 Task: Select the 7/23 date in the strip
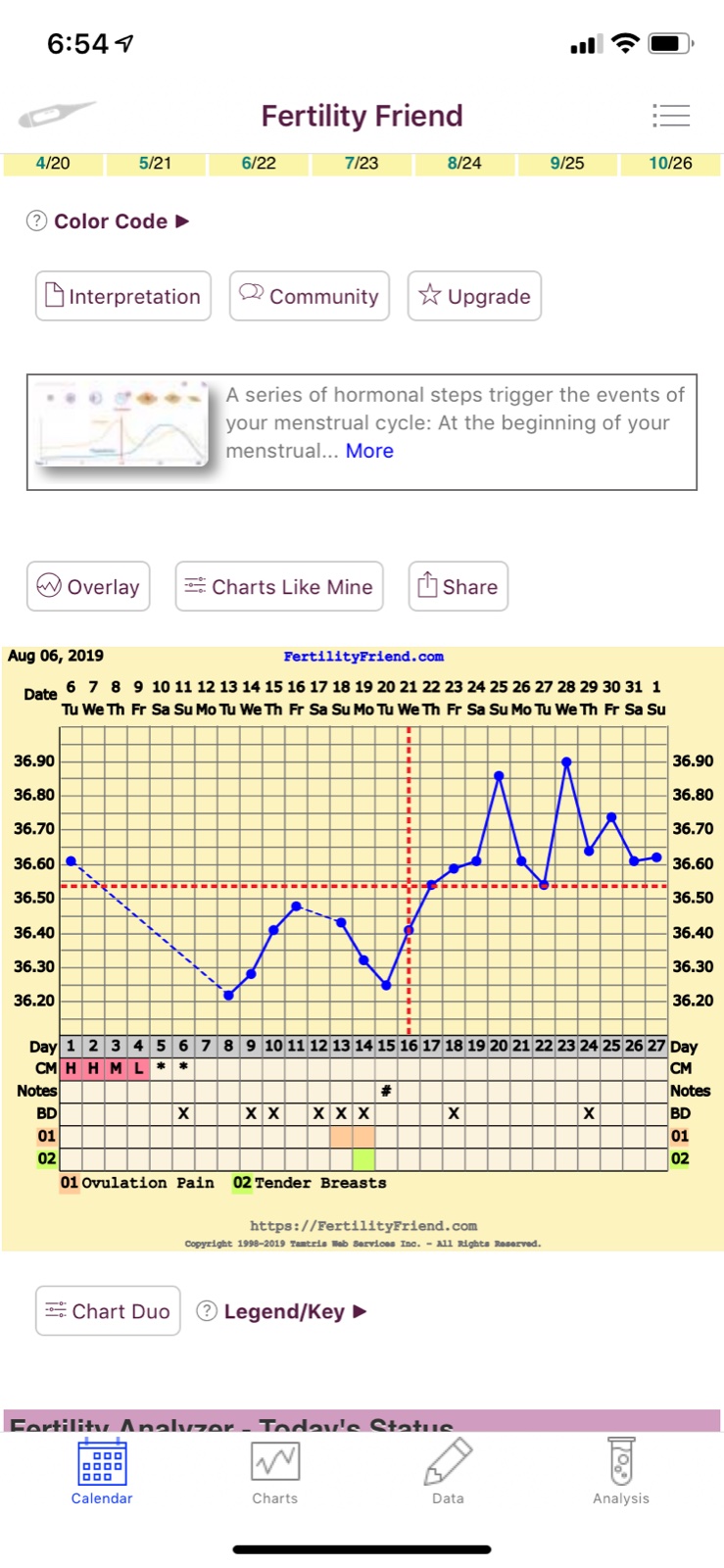(x=362, y=164)
